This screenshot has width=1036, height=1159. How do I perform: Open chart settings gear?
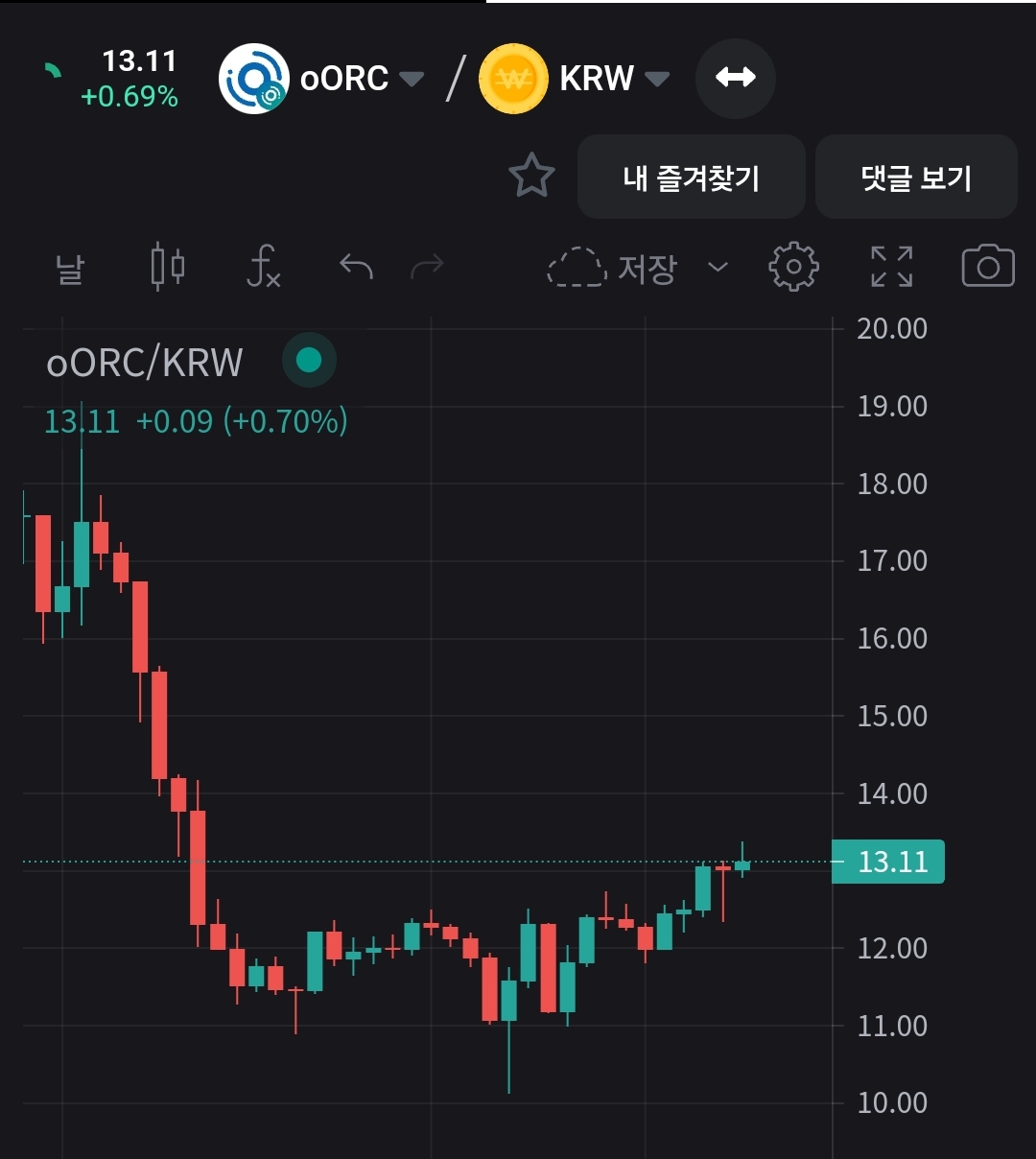pyautogui.click(x=793, y=267)
